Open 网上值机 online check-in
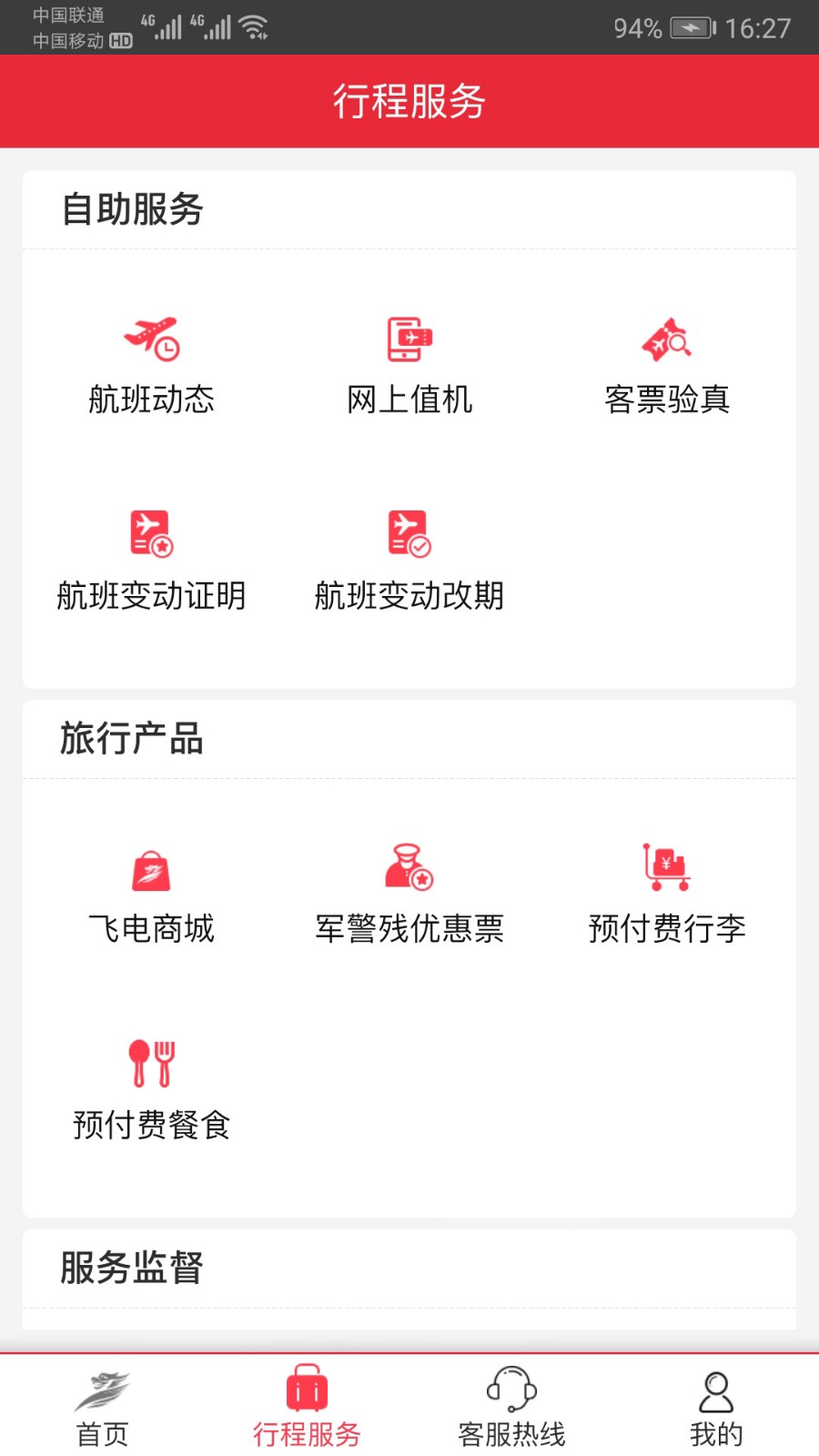This screenshot has height=1456, width=819. point(409,365)
